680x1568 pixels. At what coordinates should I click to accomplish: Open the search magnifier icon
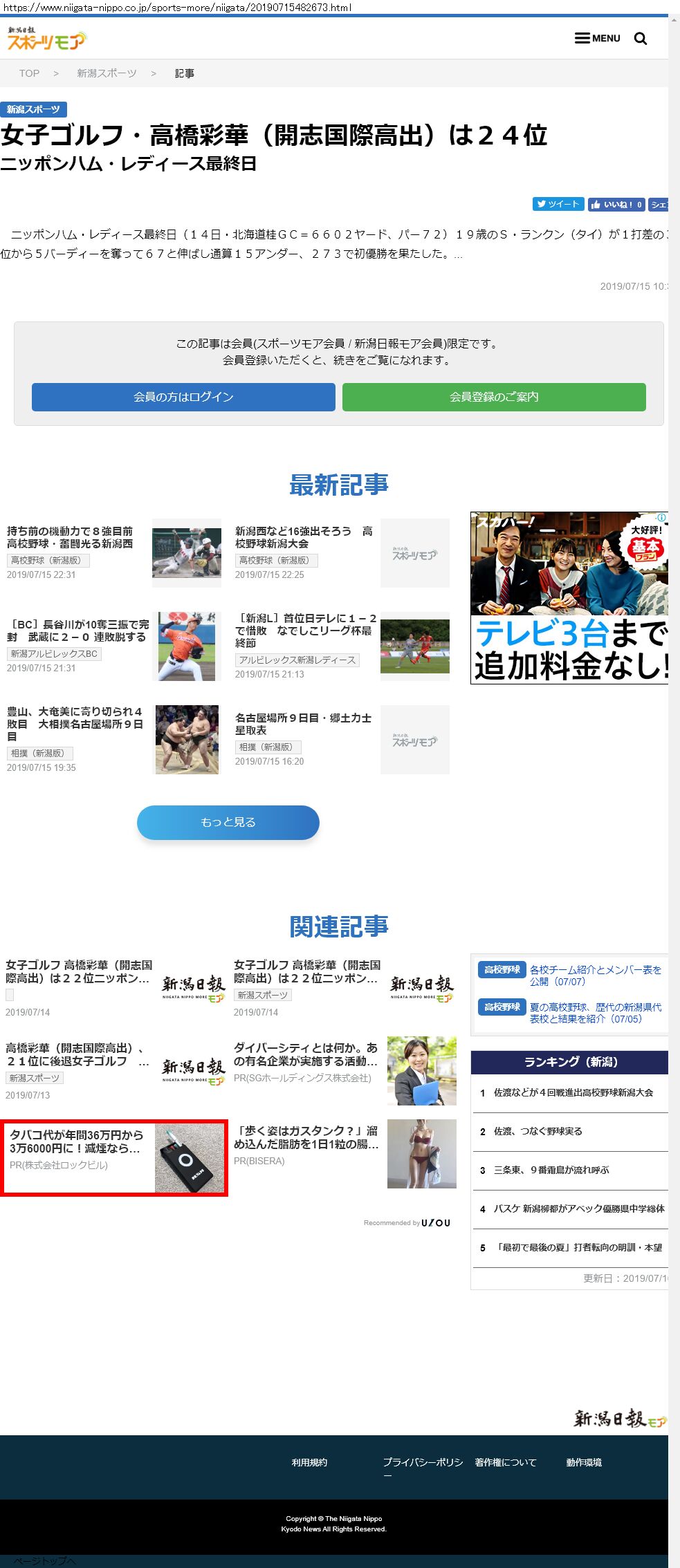(641, 39)
